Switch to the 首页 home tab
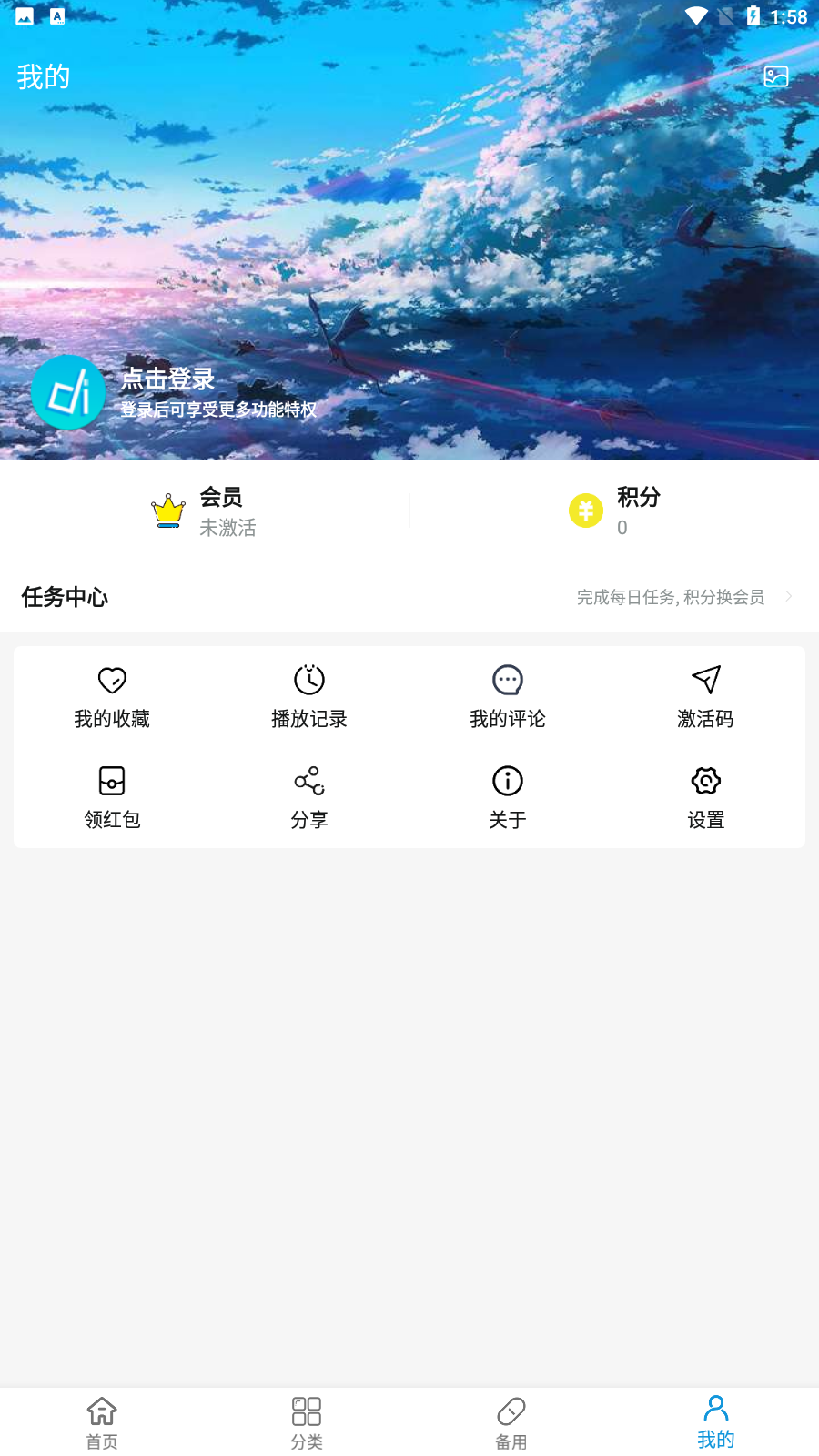 click(102, 1423)
